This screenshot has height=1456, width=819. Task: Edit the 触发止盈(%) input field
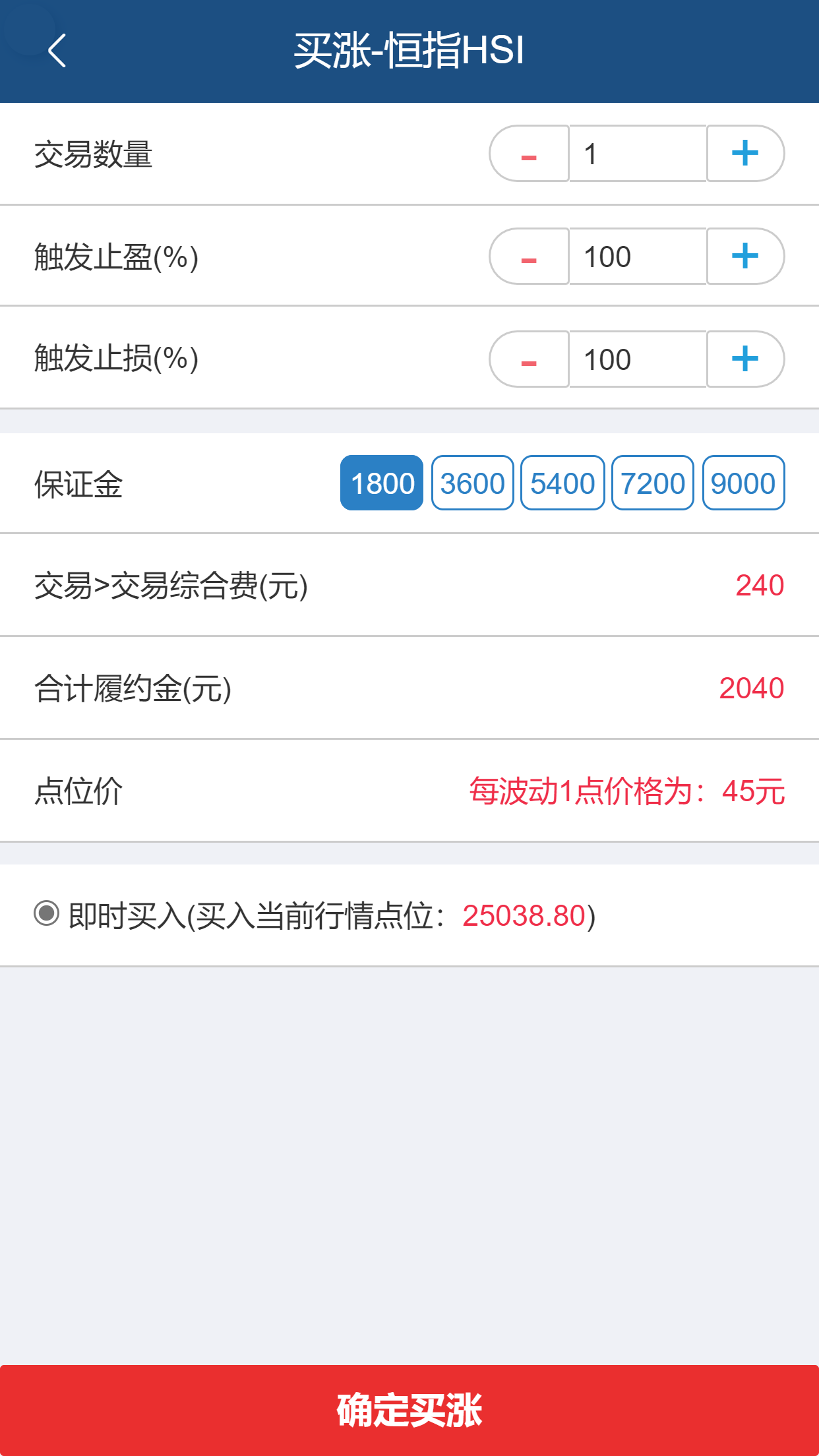pos(637,257)
